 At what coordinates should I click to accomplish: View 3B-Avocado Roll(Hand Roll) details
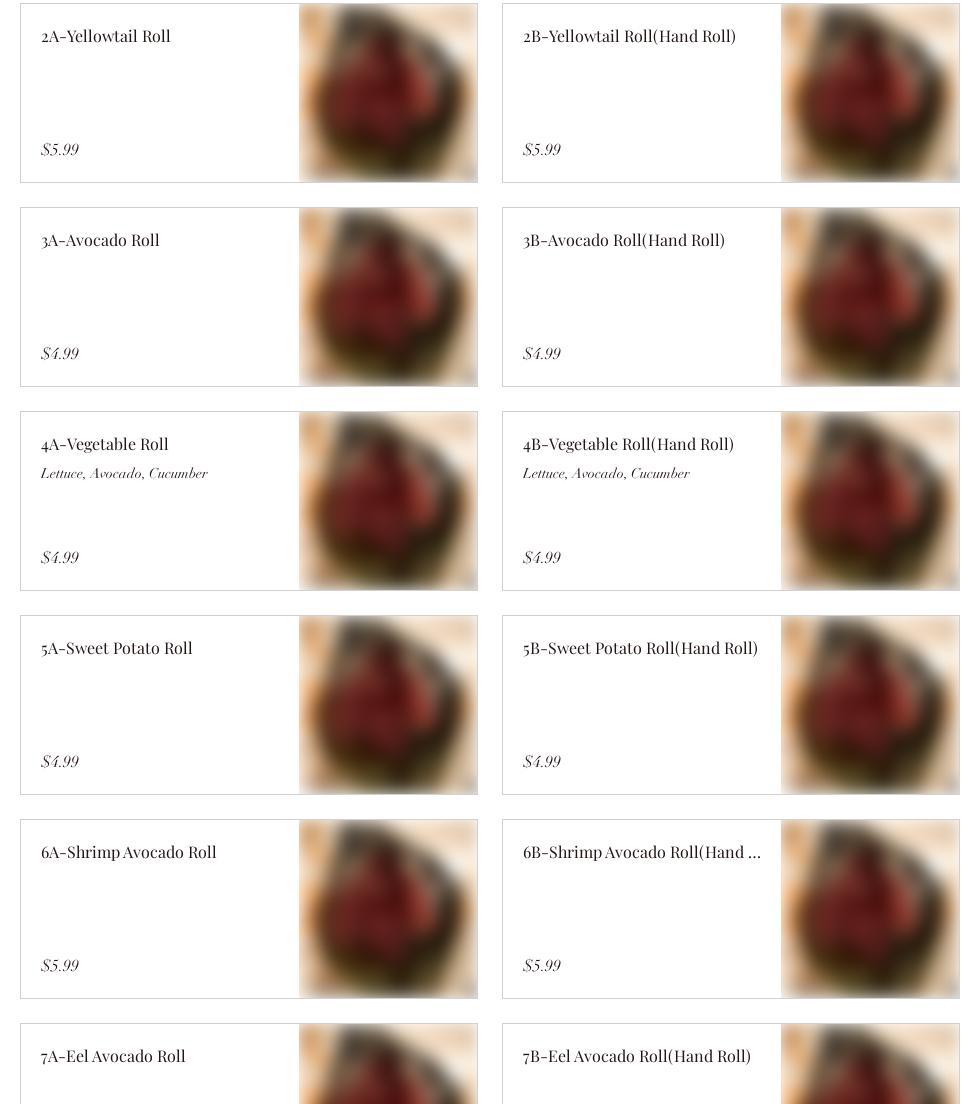624,240
